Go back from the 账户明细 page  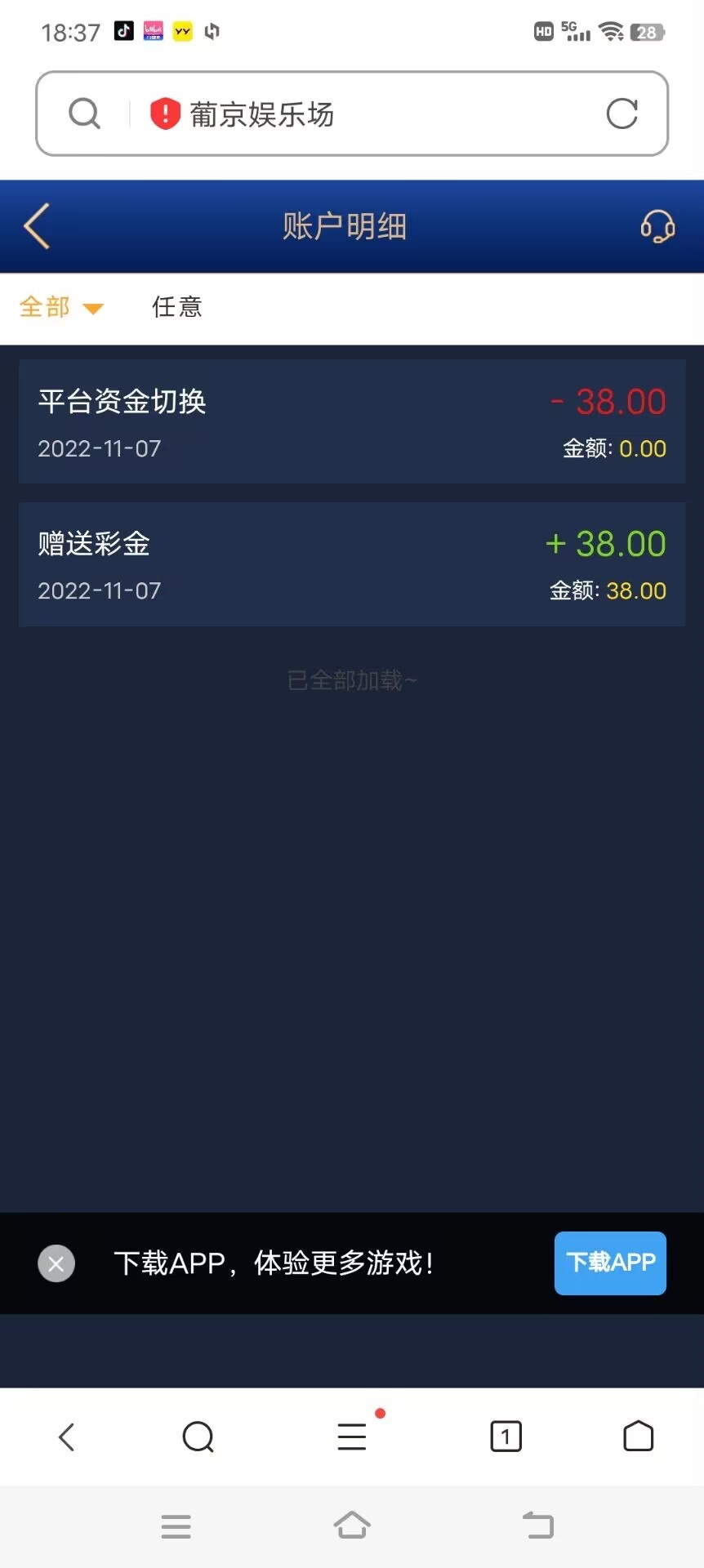click(x=38, y=226)
